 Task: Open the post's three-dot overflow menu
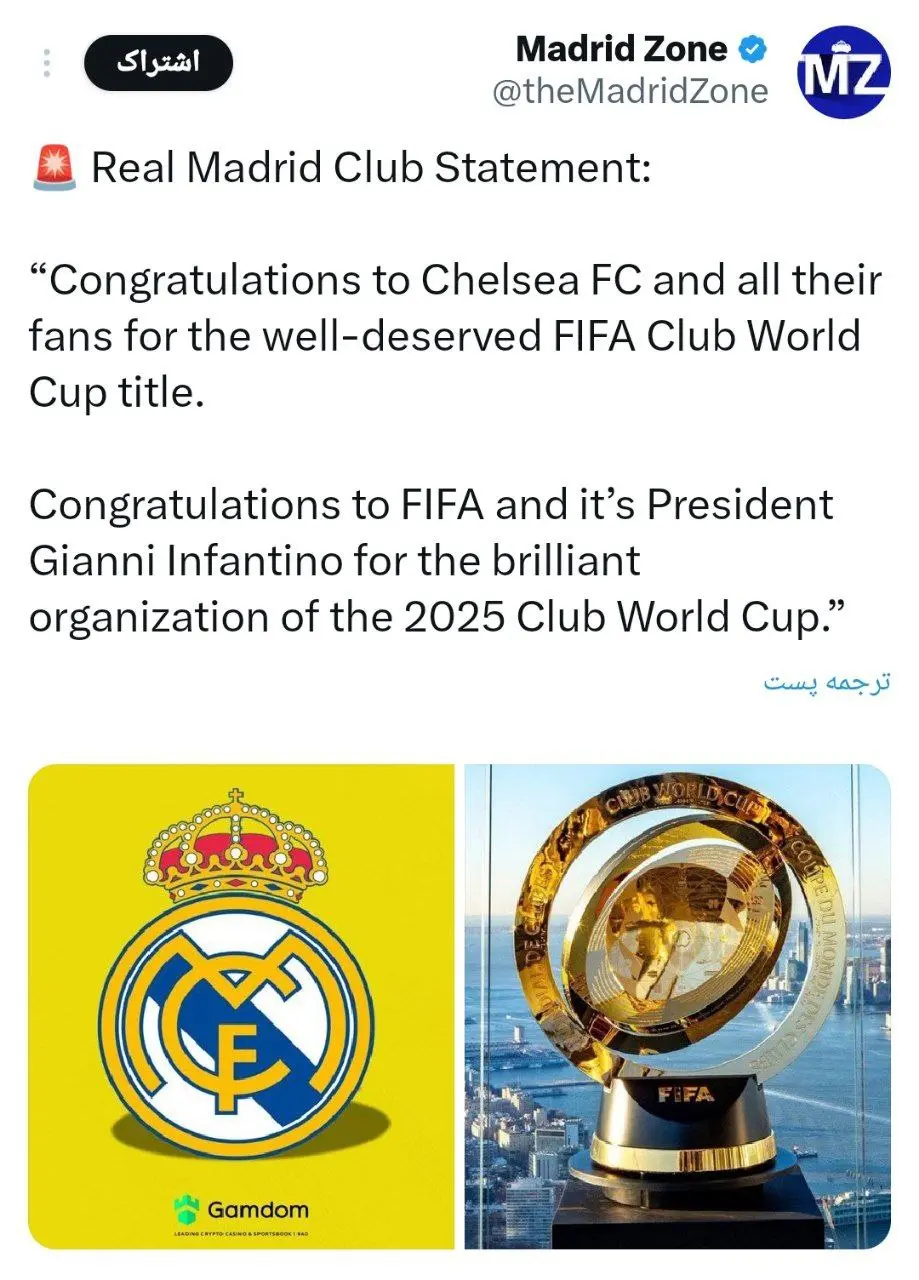[x=46, y=63]
